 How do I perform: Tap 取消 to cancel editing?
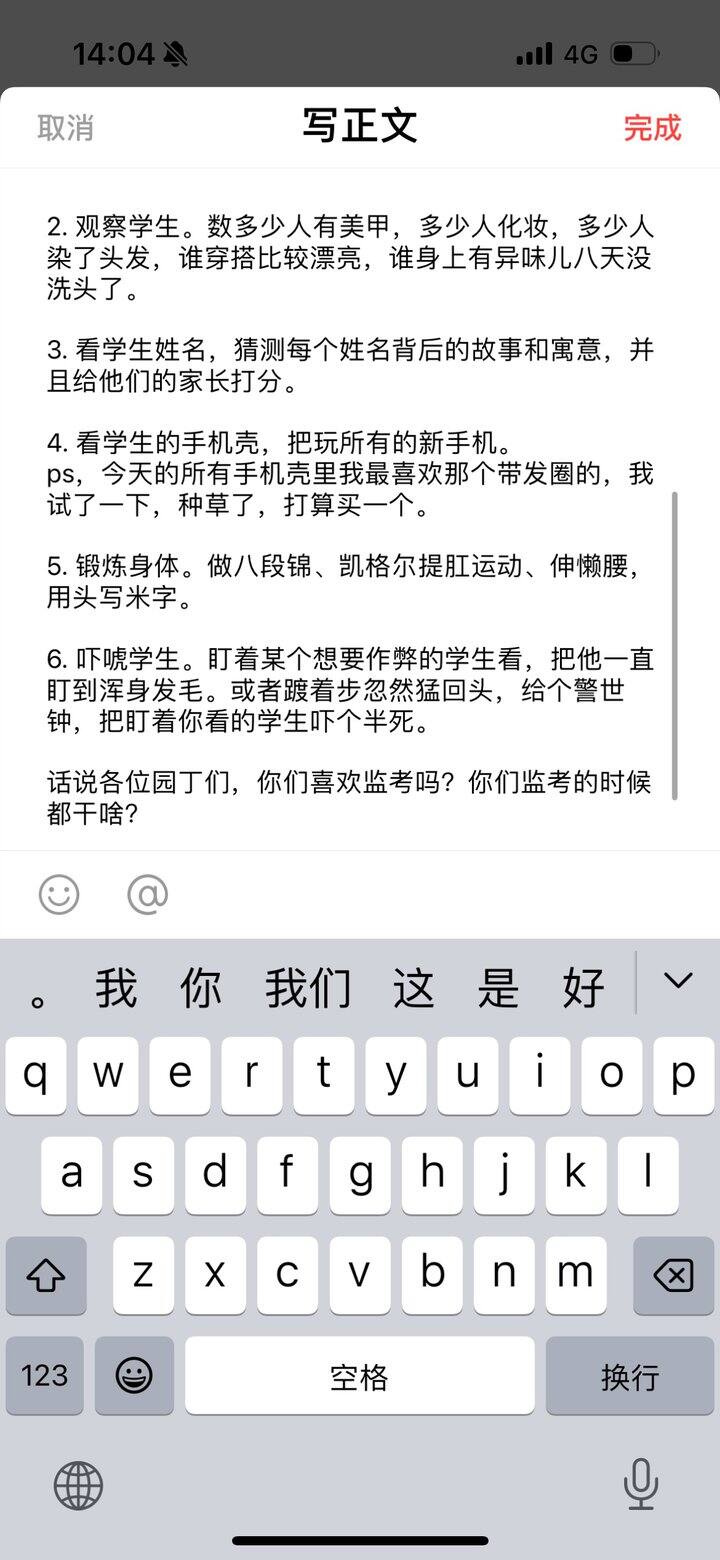pos(65,128)
